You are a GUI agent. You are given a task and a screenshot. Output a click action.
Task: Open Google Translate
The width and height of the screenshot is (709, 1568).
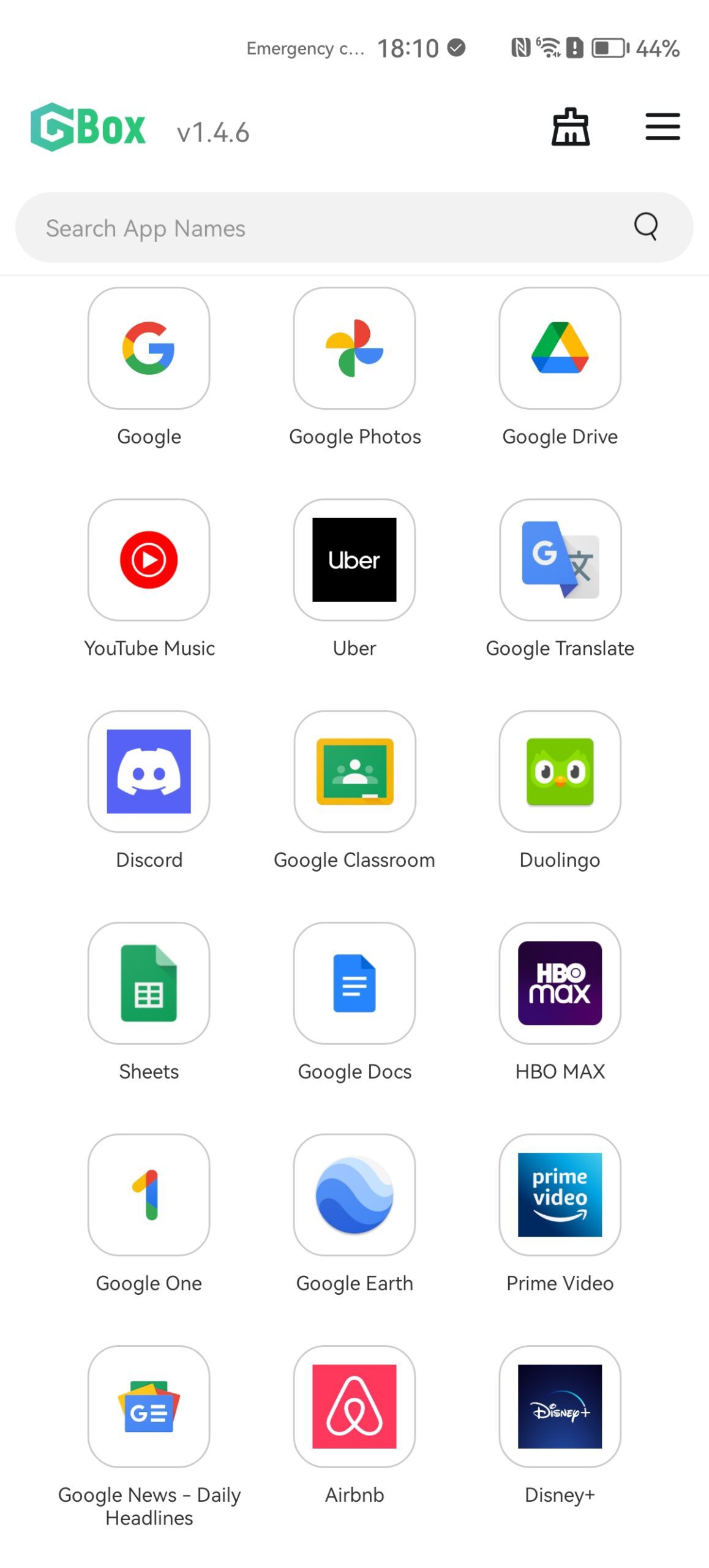click(x=560, y=560)
